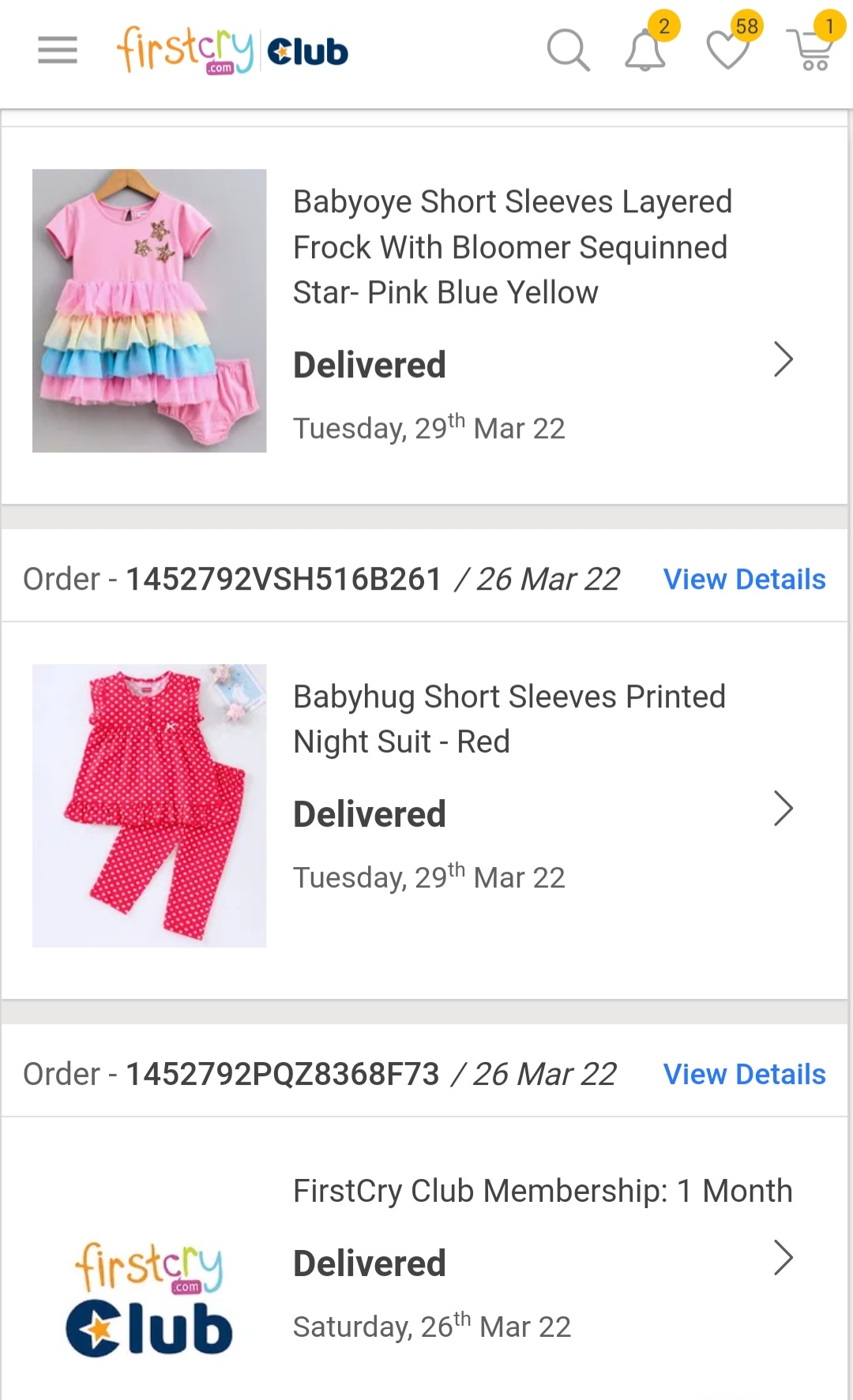Tap the FirstCry Club logo
Screen dimensions: 853x1400
[x=232, y=51]
